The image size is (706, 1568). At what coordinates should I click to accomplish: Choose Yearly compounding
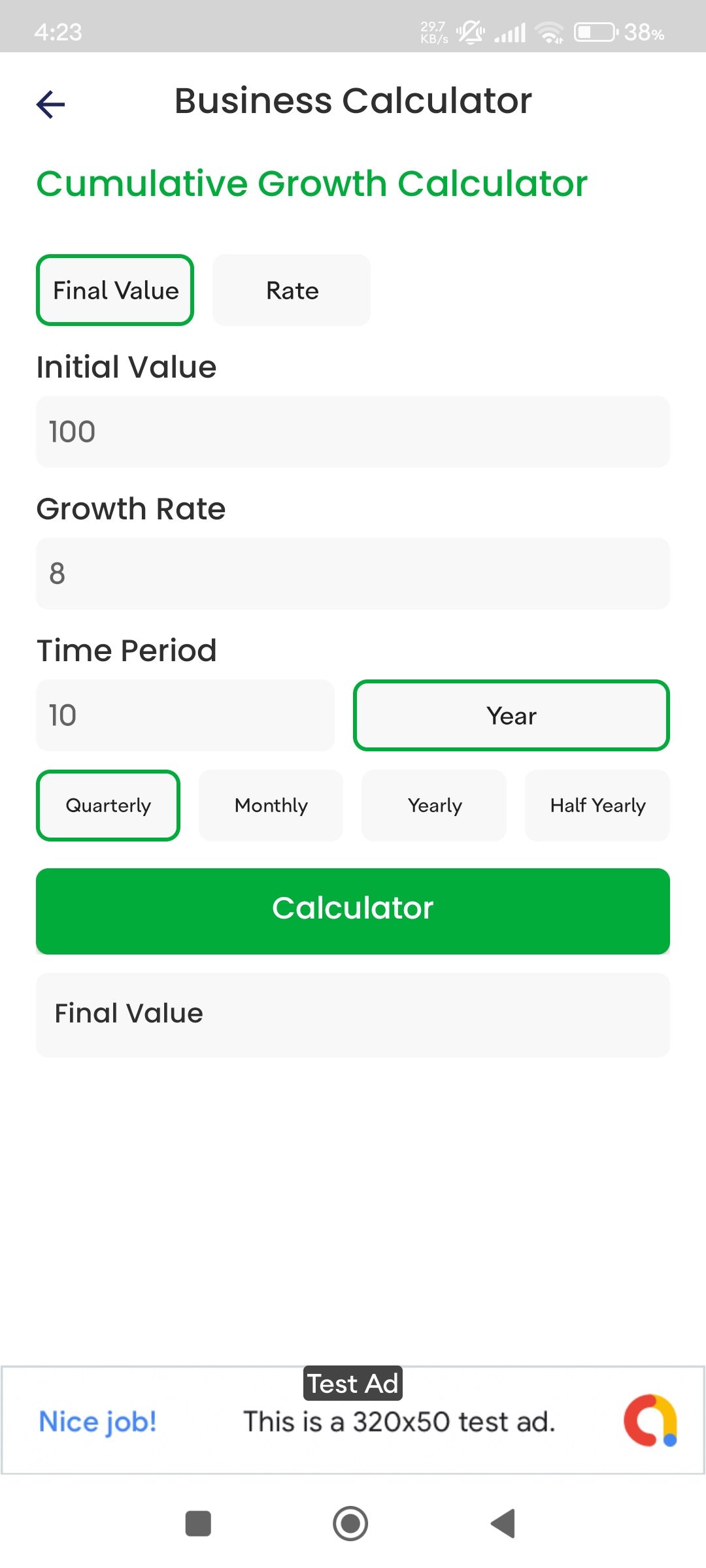[435, 806]
